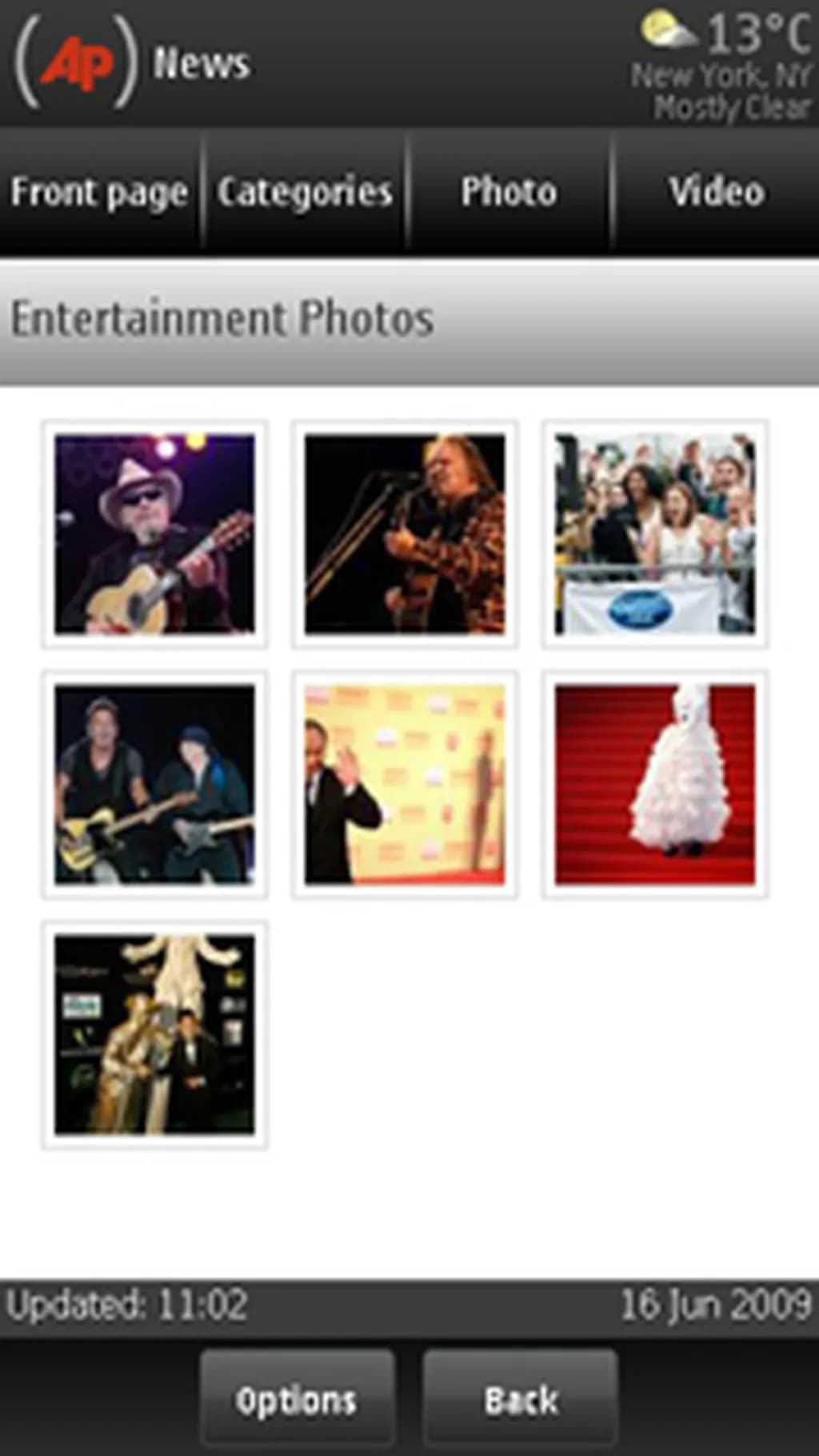The image size is (819, 1456).
Task: Select the Photo tab
Action: tap(509, 192)
